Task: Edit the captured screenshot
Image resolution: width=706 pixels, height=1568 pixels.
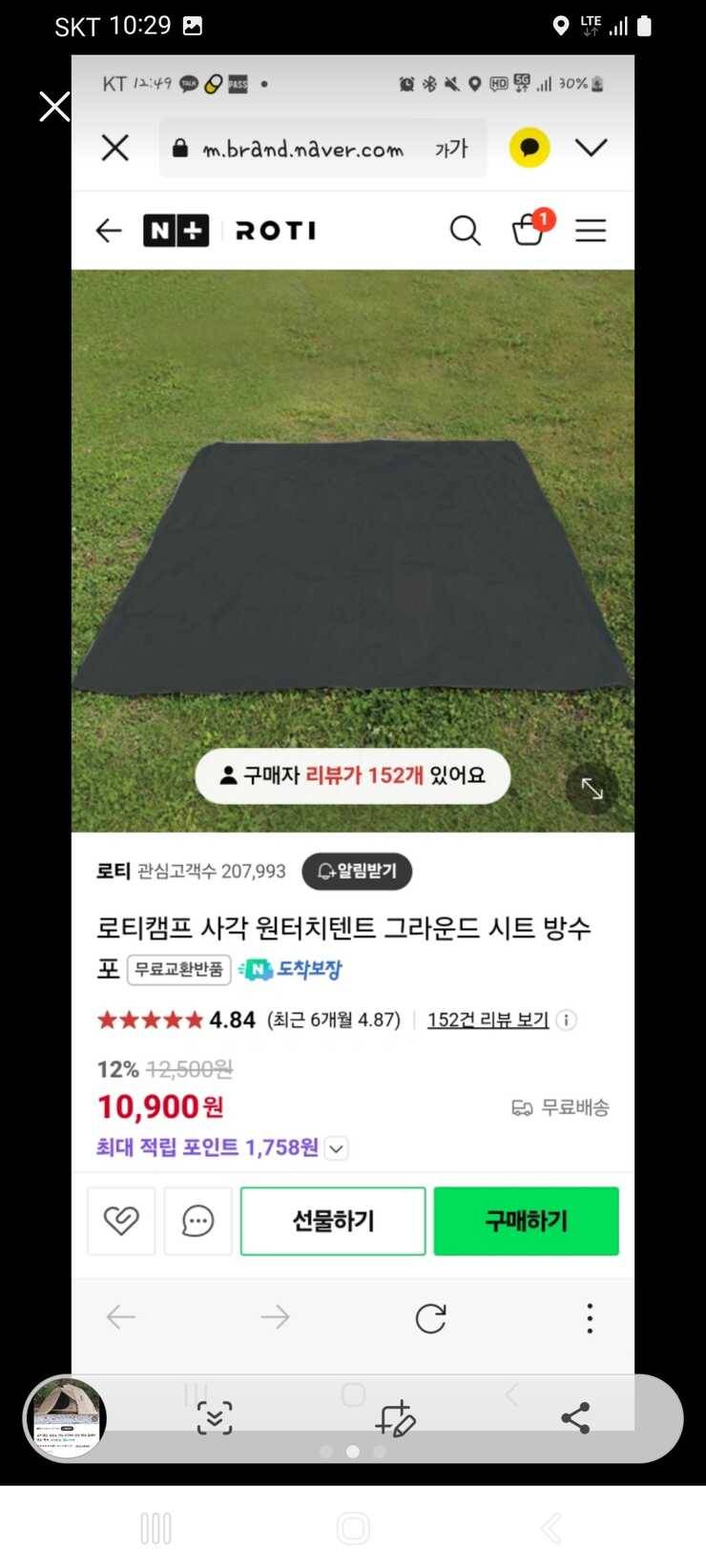Action: point(395,1418)
